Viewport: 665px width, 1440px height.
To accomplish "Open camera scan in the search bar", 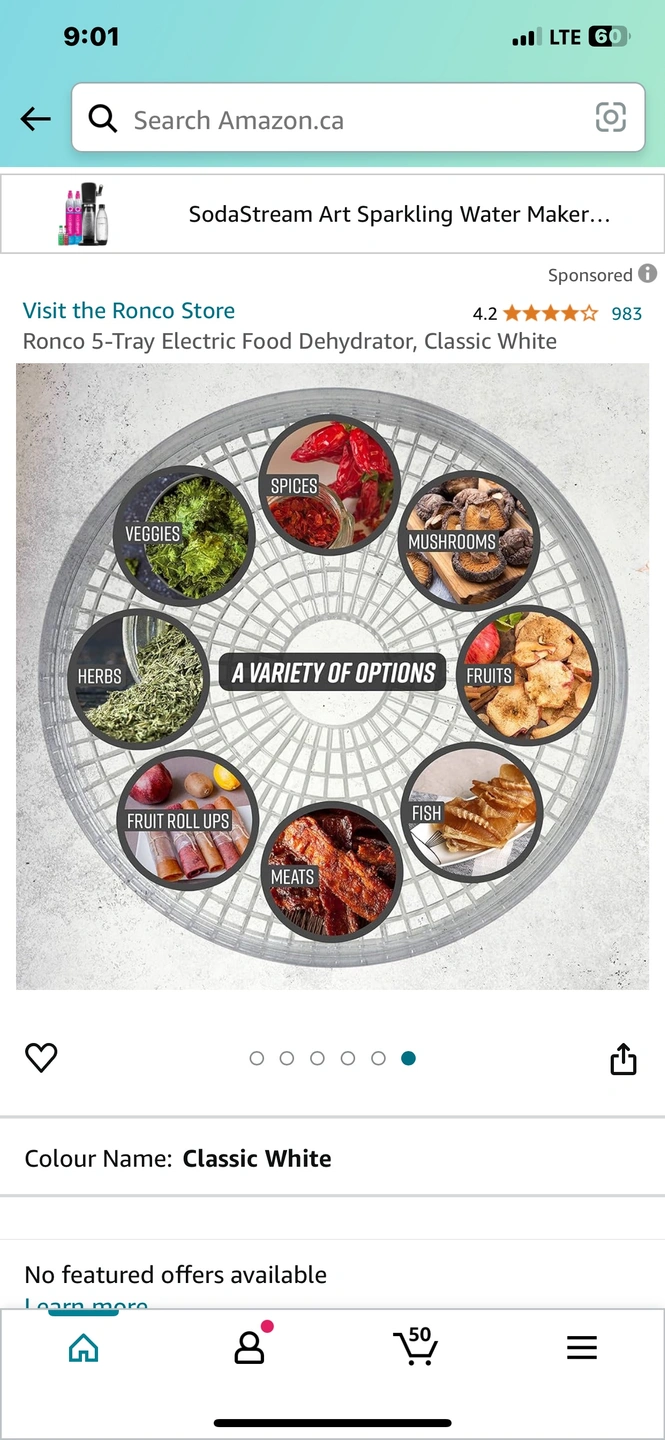I will pyautogui.click(x=610, y=118).
